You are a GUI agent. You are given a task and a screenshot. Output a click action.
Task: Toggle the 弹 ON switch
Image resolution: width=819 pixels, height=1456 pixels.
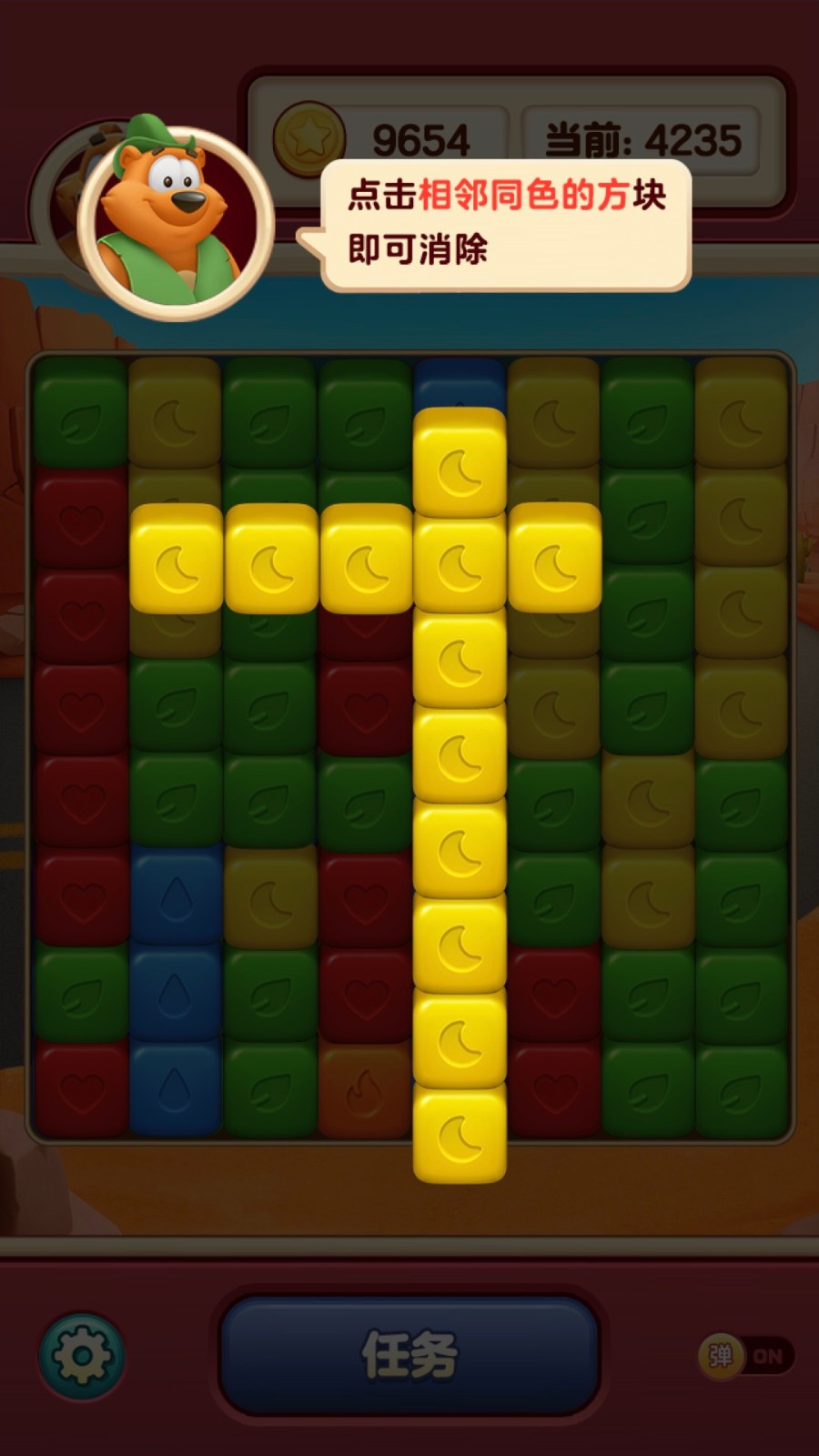746,1356
